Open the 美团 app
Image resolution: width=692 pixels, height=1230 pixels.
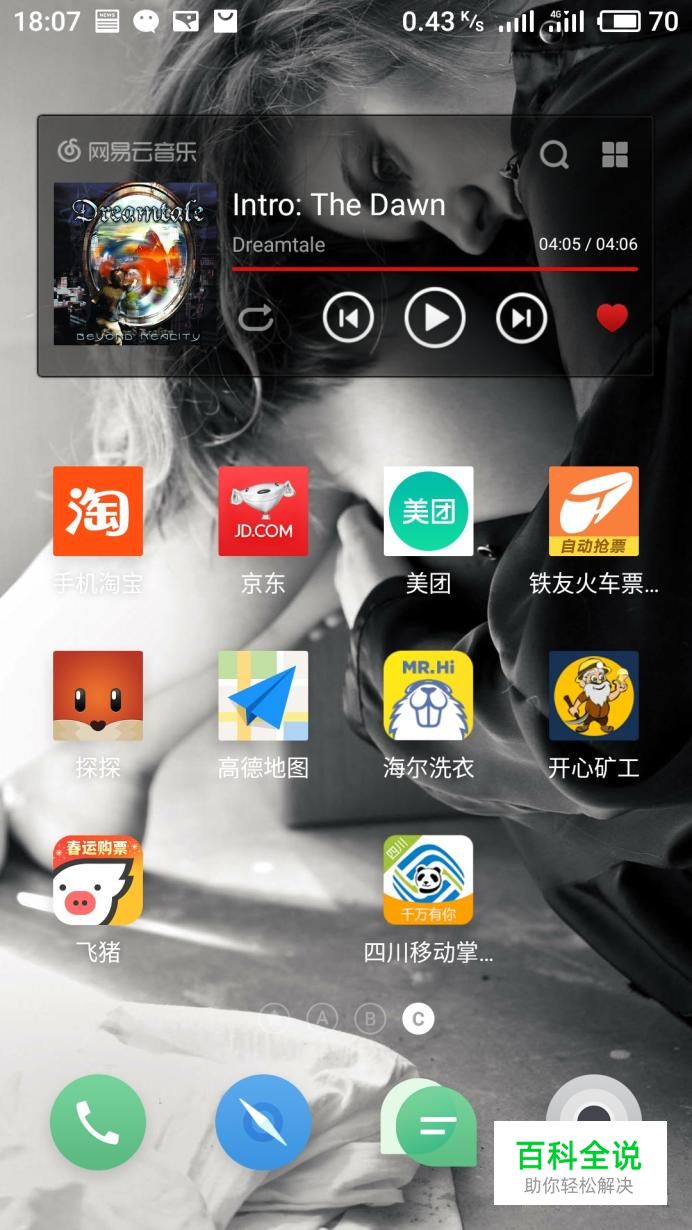click(x=428, y=511)
